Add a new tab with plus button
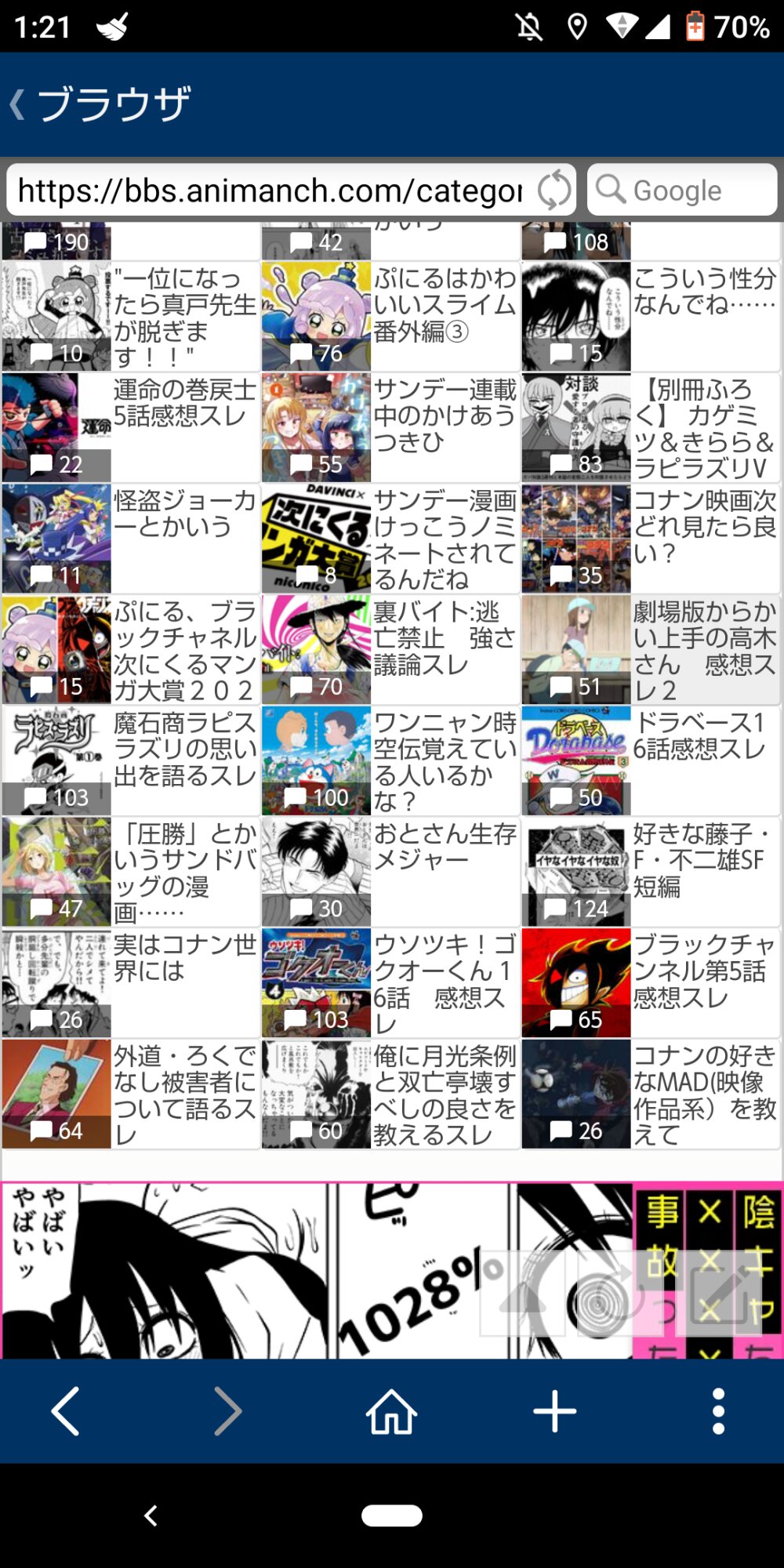 555,1411
